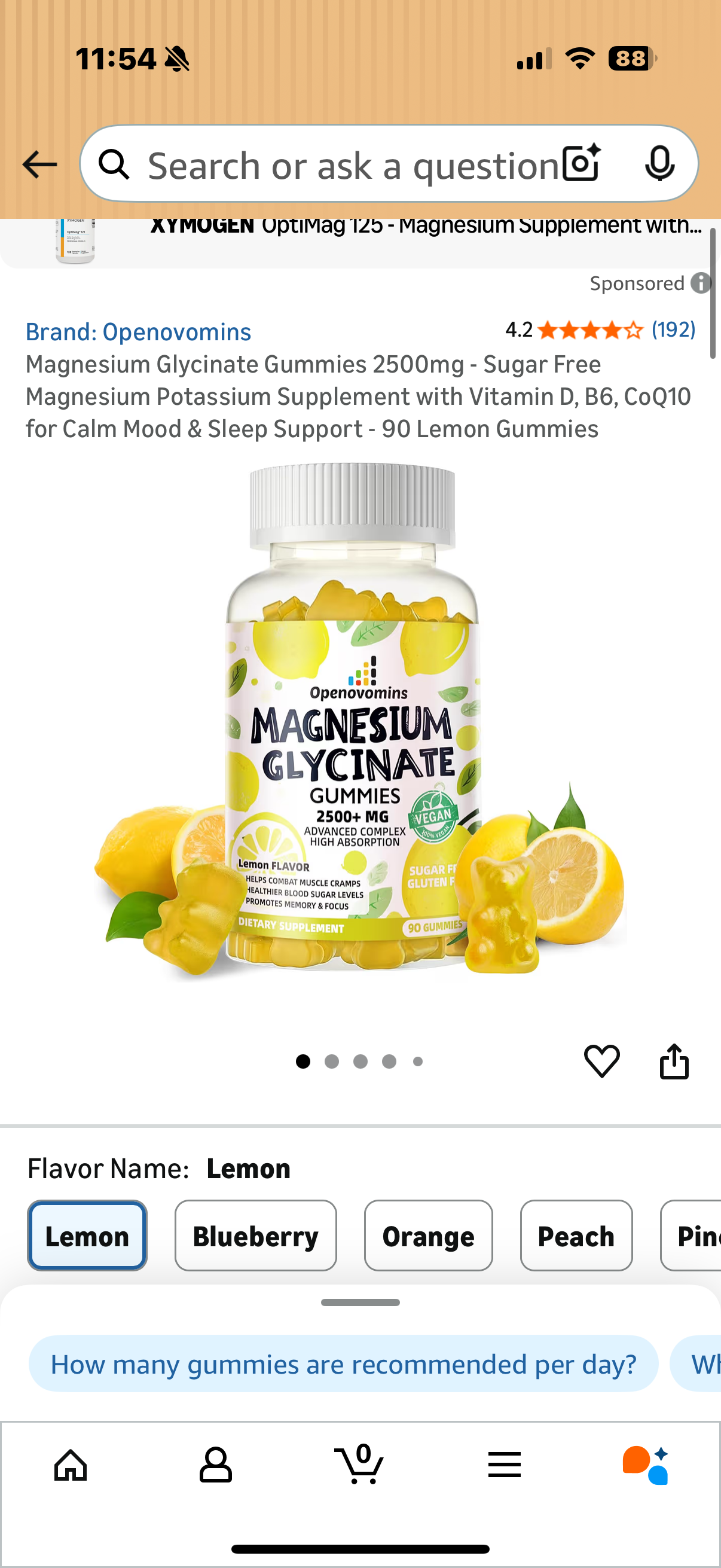Open the hamburger menu tab
721x1568 pixels.
pyautogui.click(x=504, y=1465)
